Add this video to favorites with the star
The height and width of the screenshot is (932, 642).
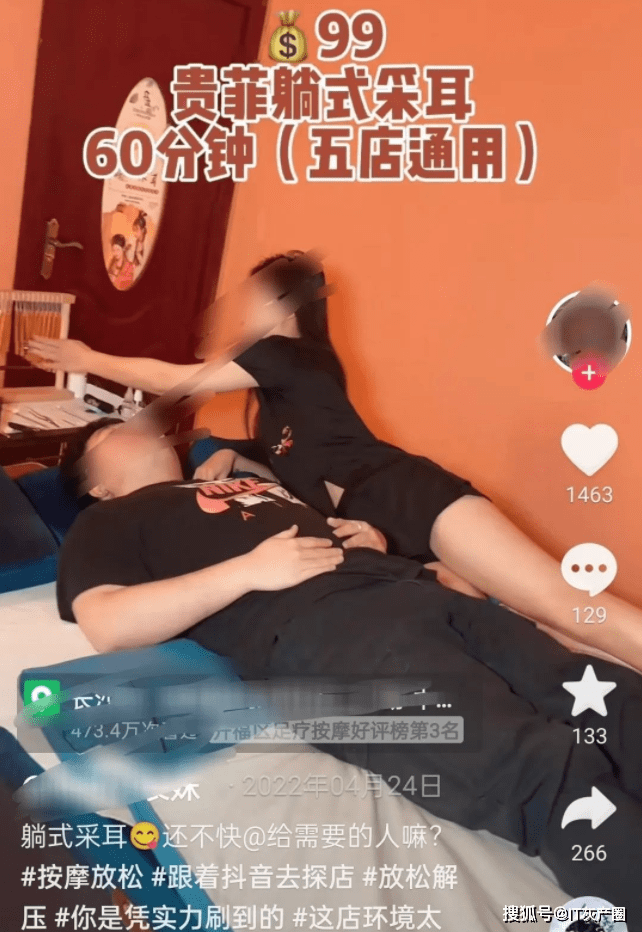point(589,691)
